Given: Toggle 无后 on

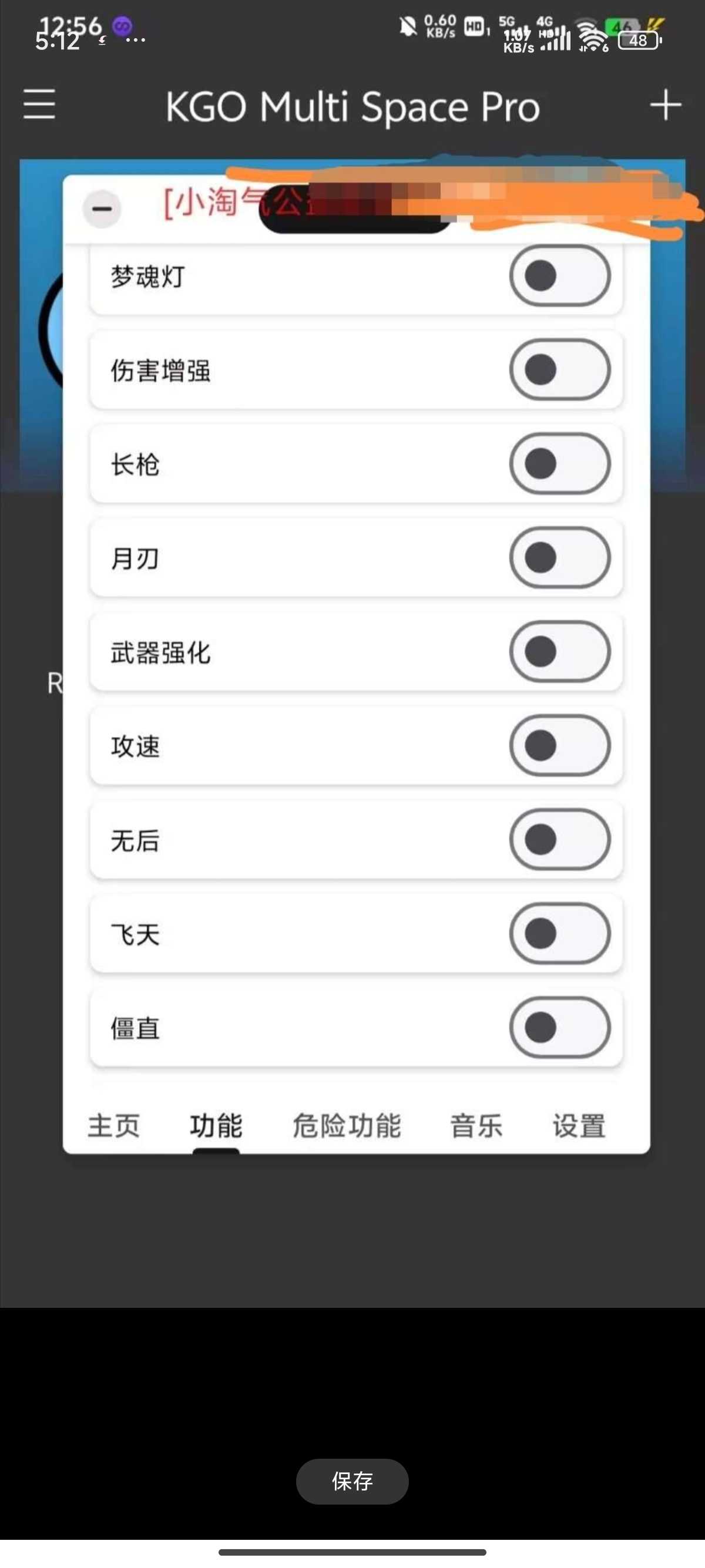Looking at the screenshot, I should pyautogui.click(x=559, y=839).
